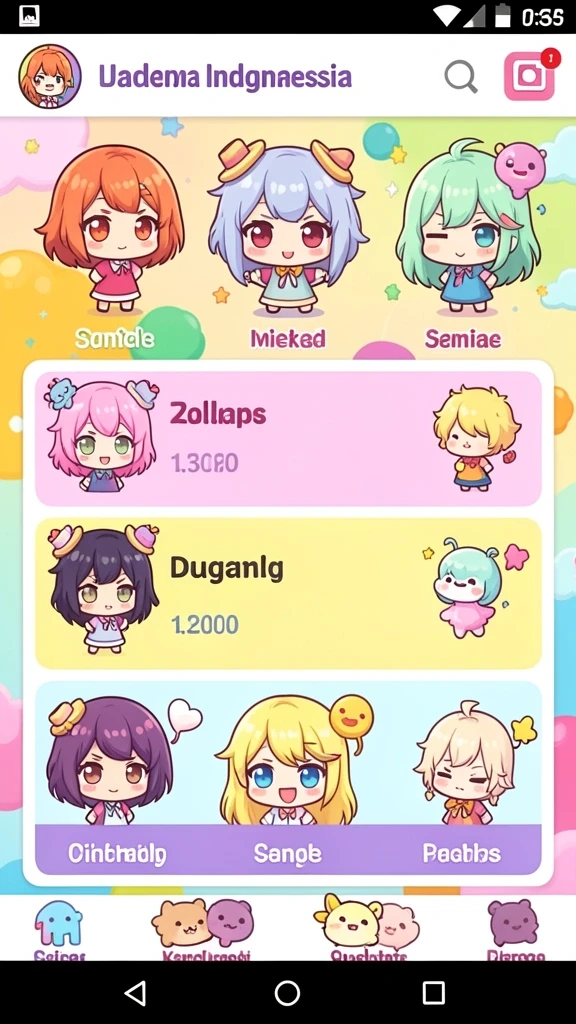Viewport: 576px width, 1024px height.
Task: Tap the system back button
Action: pos(135,993)
